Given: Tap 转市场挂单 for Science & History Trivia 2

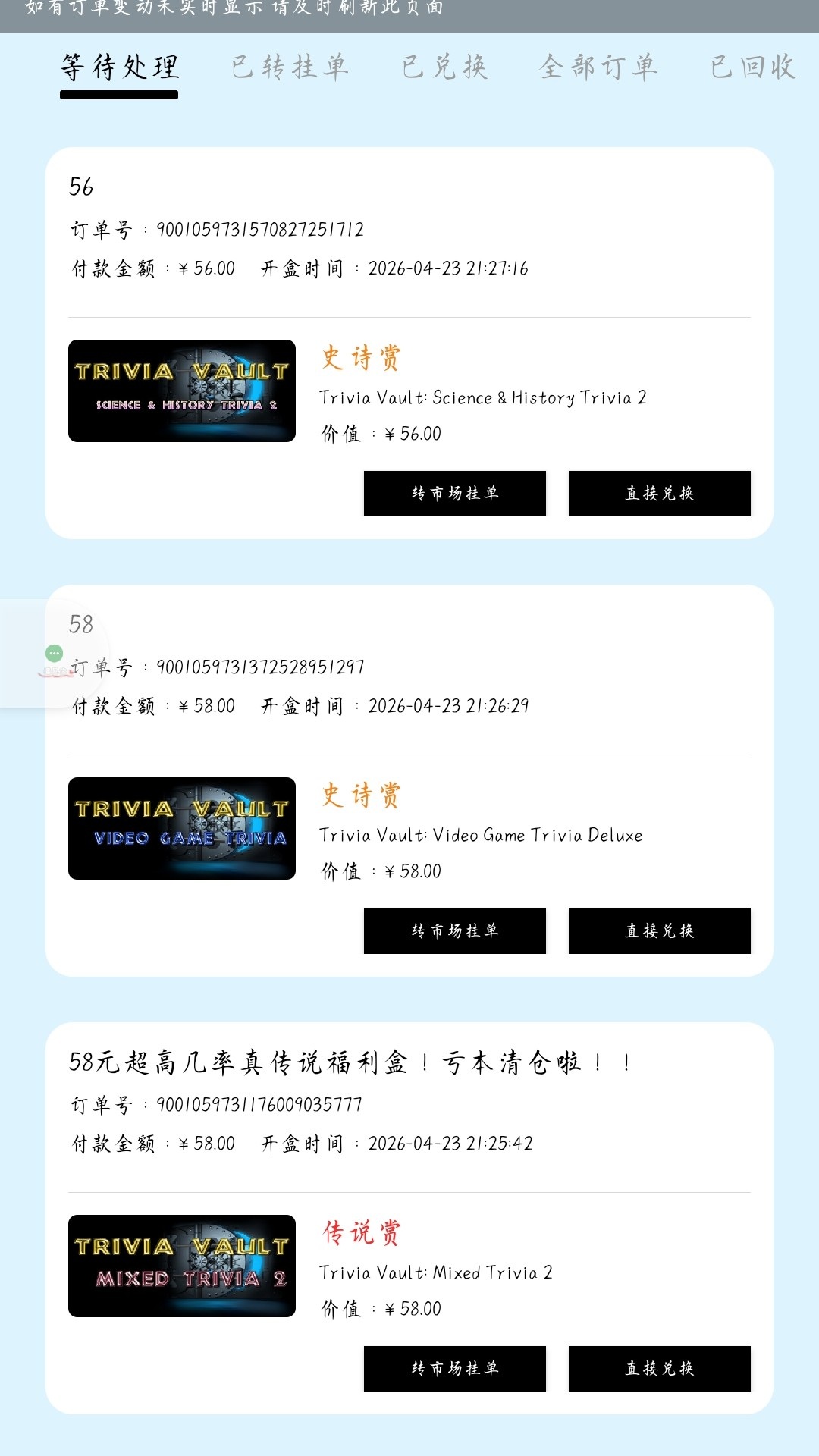Looking at the screenshot, I should pyautogui.click(x=455, y=494).
